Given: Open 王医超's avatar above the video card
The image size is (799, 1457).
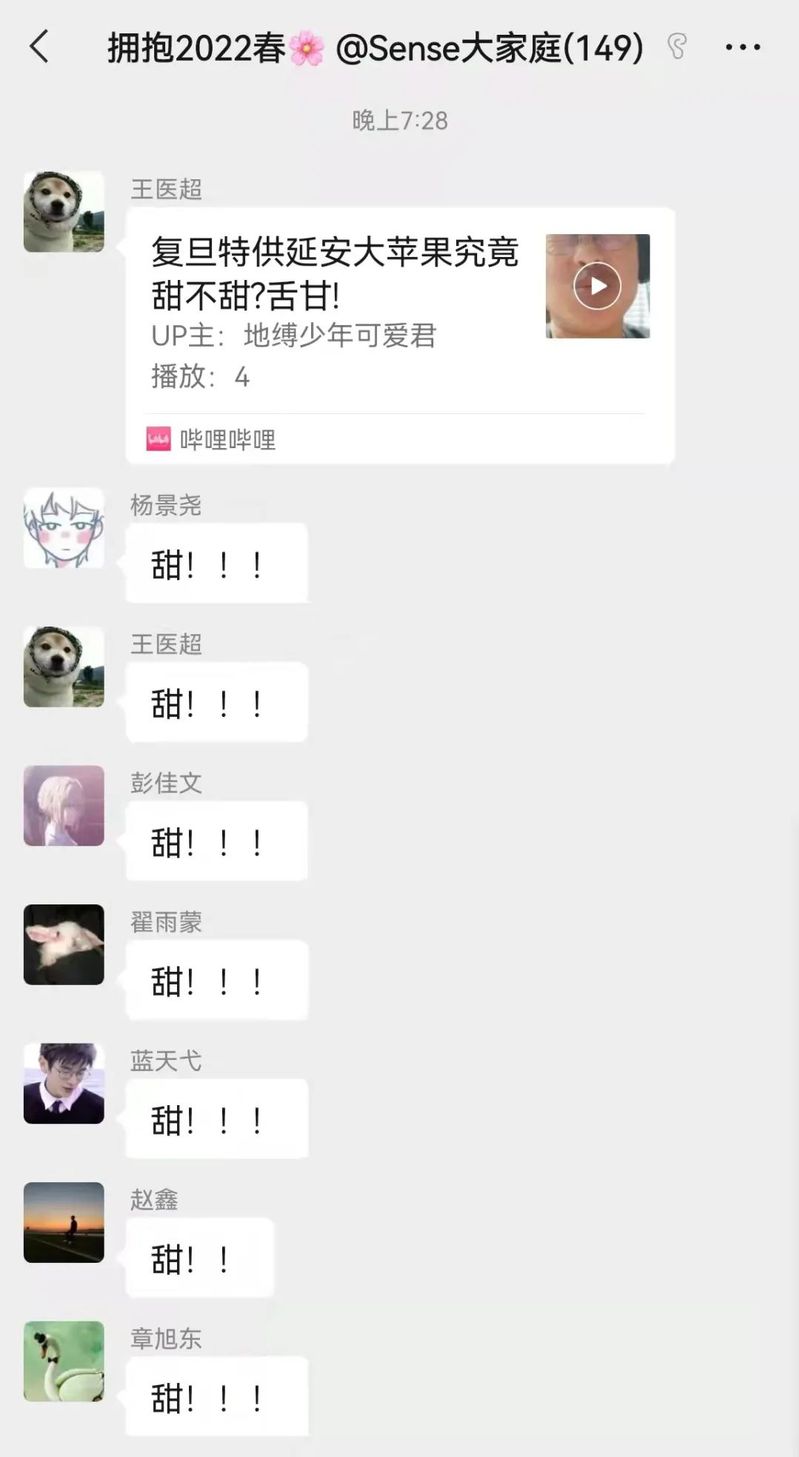Looking at the screenshot, I should pos(64,212).
